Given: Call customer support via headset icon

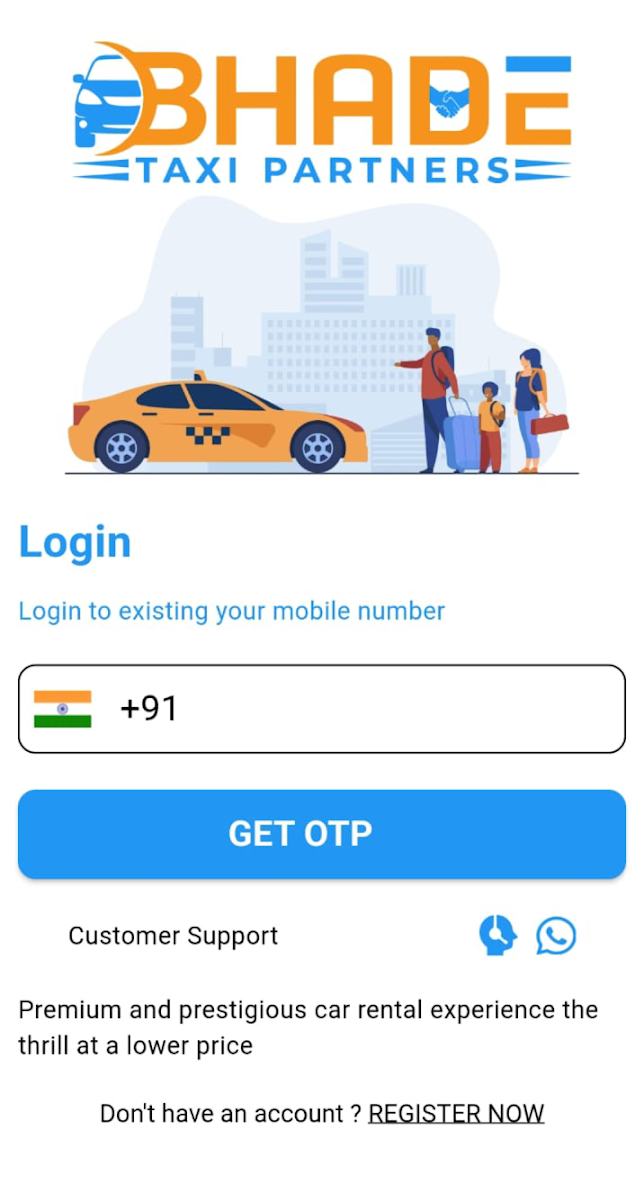Looking at the screenshot, I should point(497,936).
